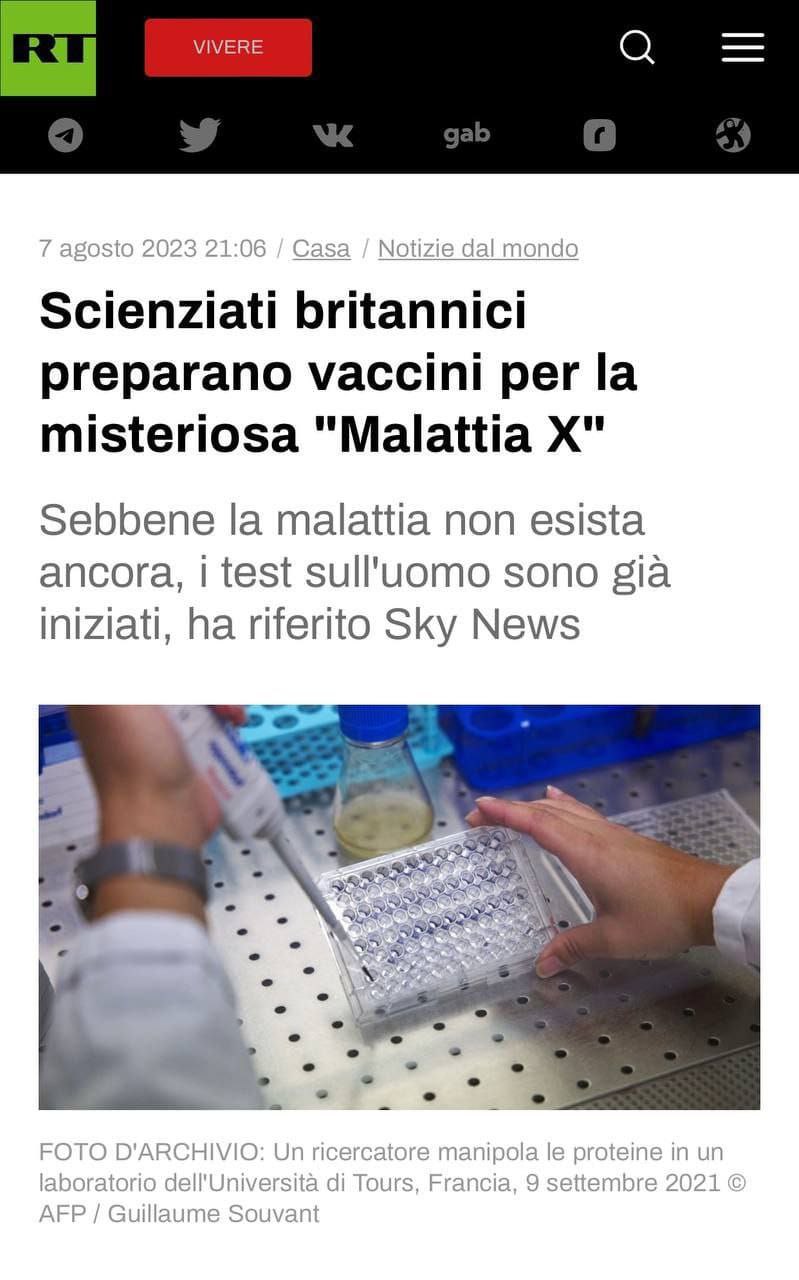Follow the Casa breadcrumb link
This screenshot has height=1280, width=799.
321,248
